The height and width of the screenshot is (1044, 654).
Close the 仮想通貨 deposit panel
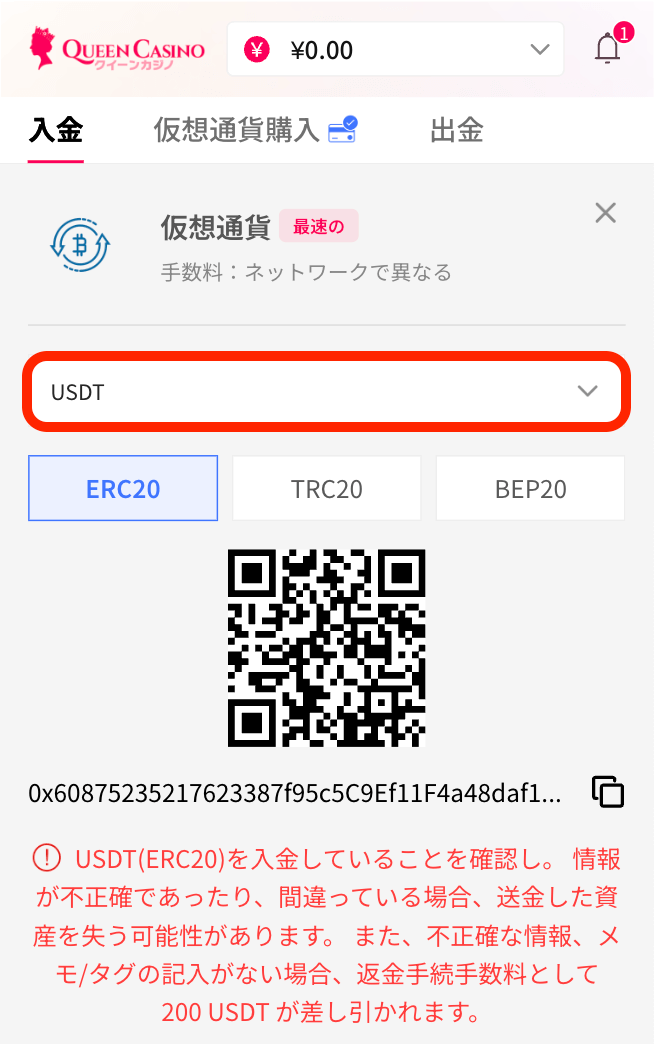tap(605, 212)
